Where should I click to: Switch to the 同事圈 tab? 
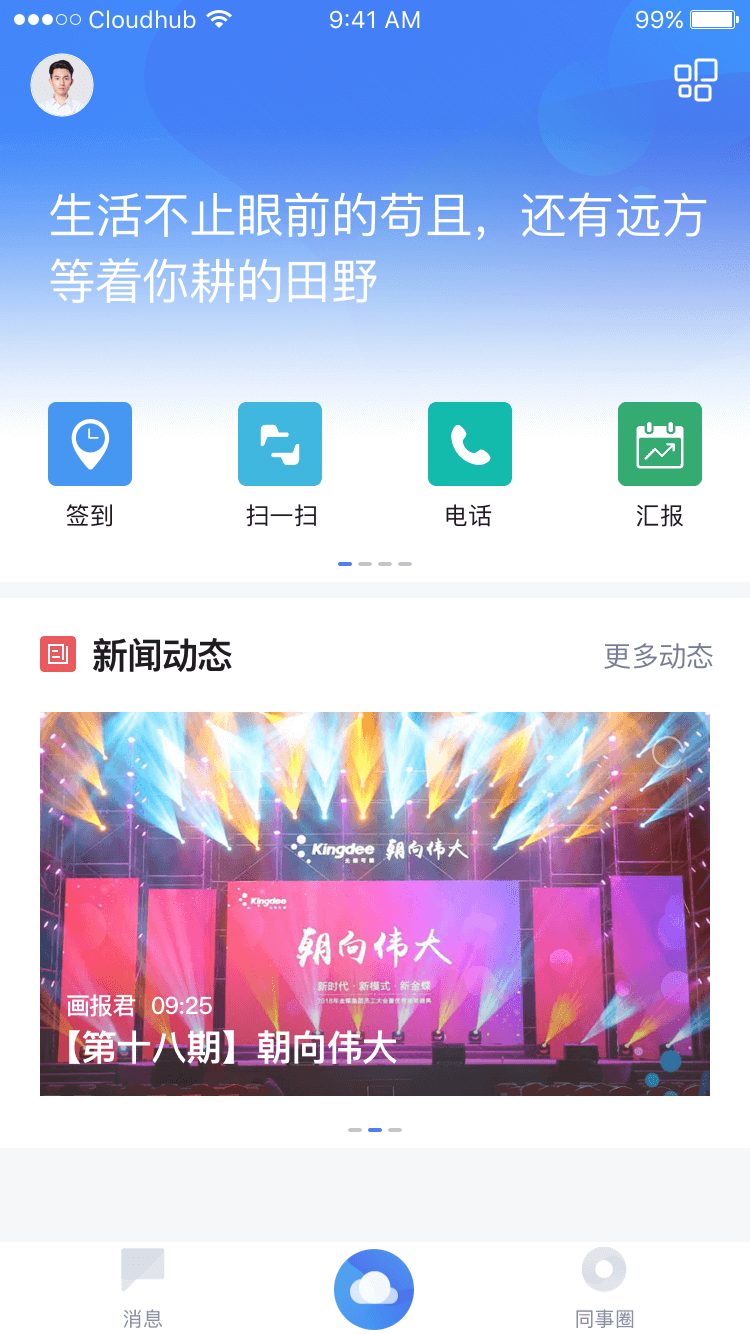pos(604,1287)
